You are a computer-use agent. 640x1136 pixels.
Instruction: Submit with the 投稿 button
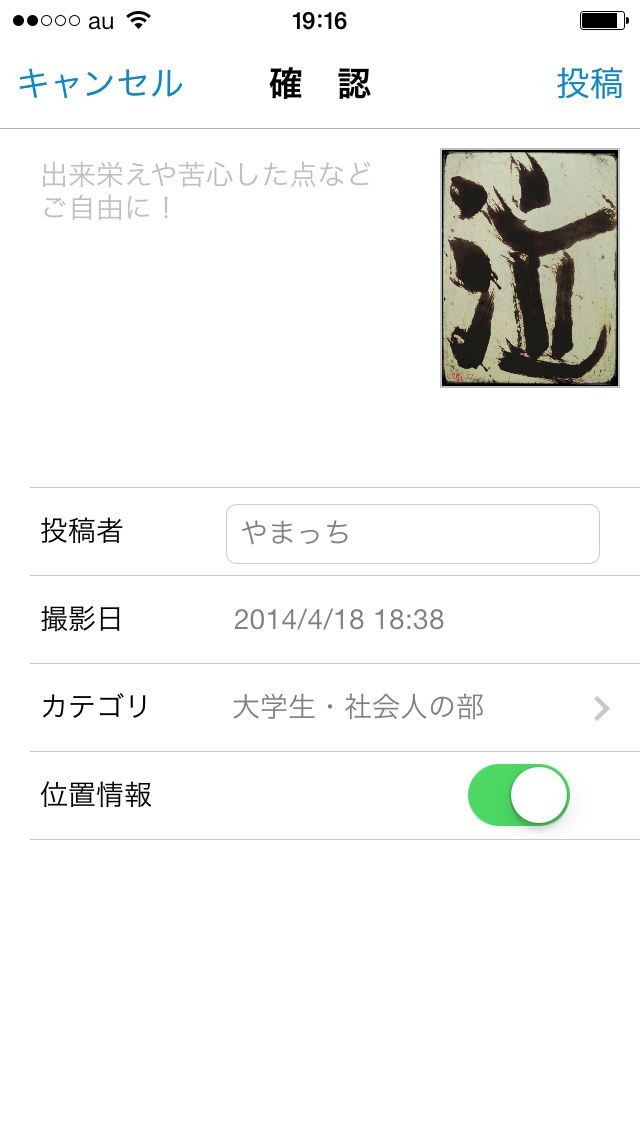(x=589, y=84)
